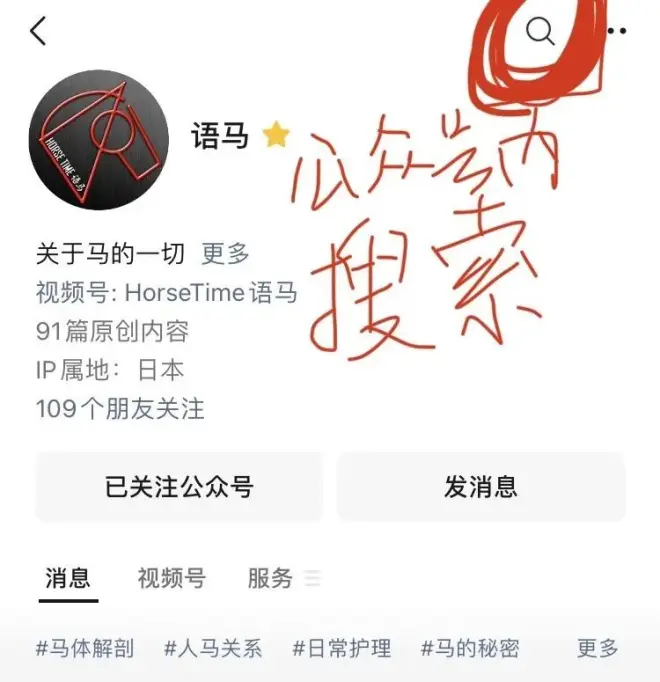The width and height of the screenshot is (660, 682).
Task: Send a message via 发消息
Action: click(481, 487)
